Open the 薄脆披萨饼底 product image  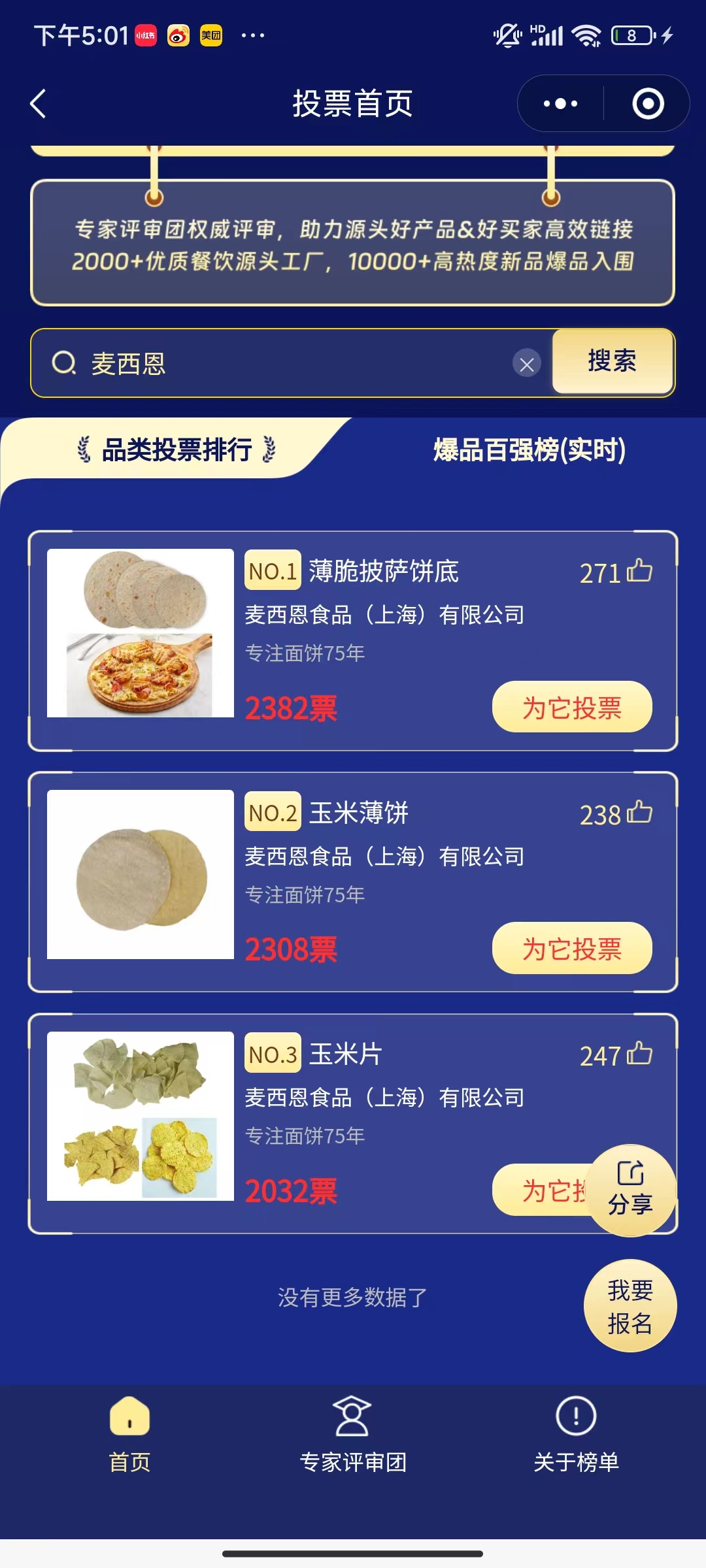141,633
